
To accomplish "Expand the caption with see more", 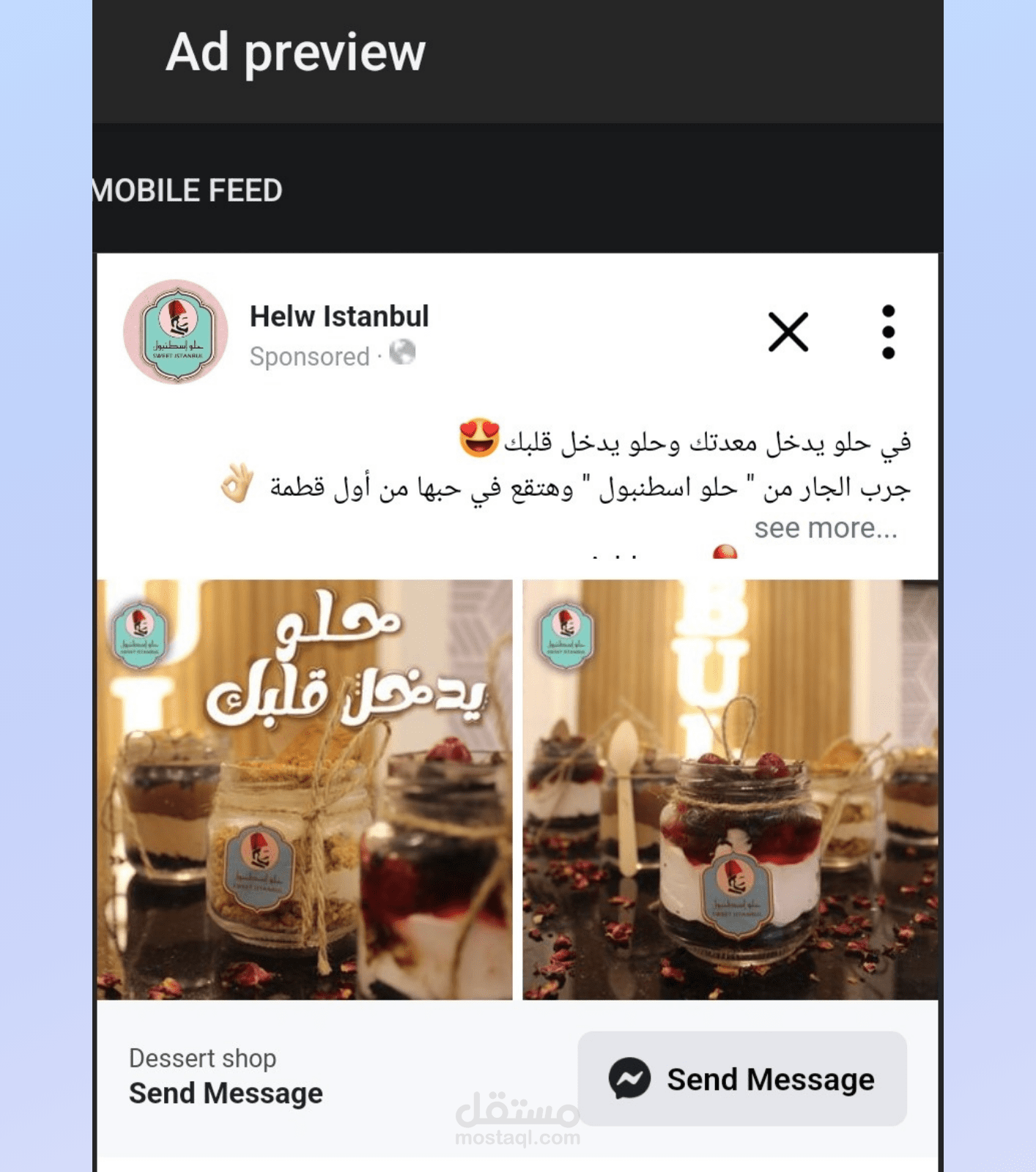I will coord(825,528).
